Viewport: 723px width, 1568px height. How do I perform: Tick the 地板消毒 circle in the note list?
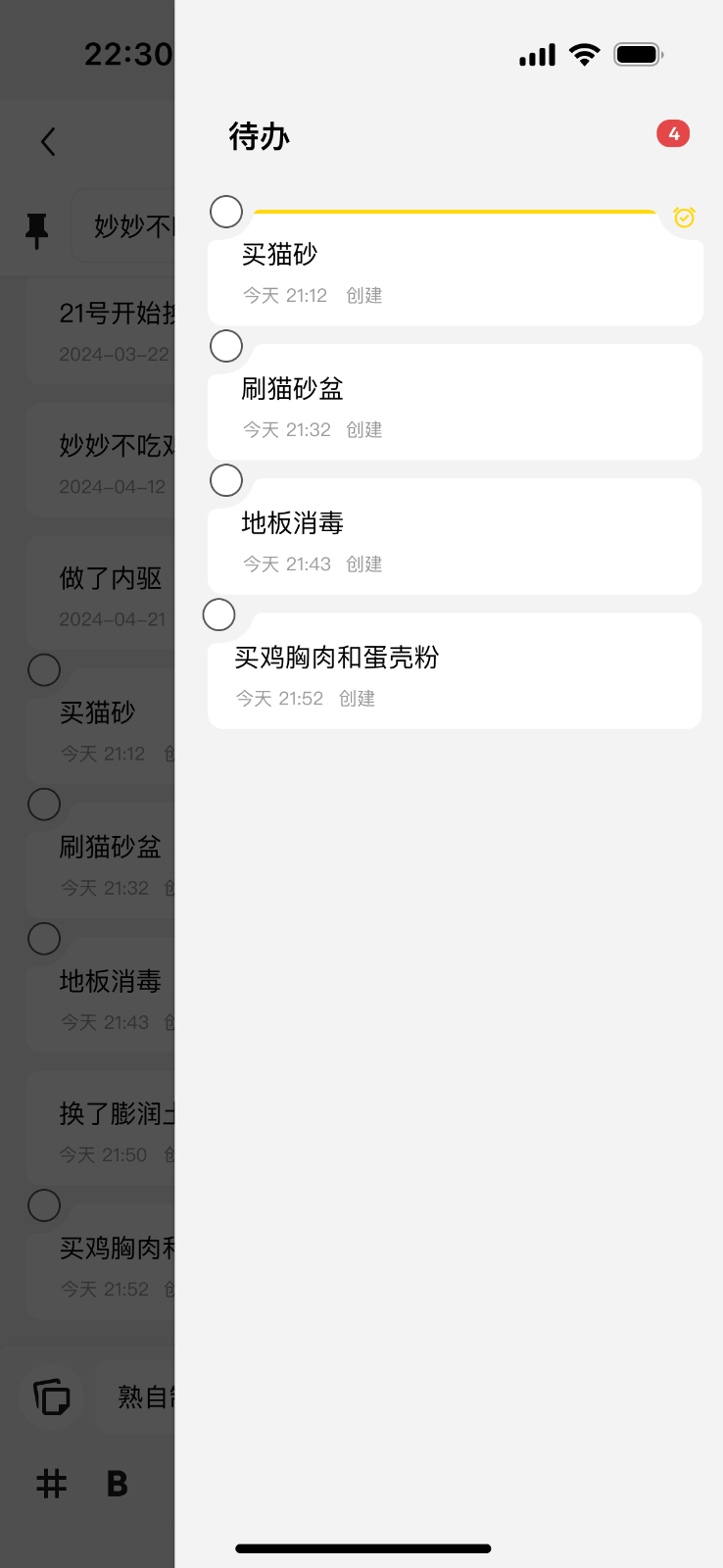44,938
